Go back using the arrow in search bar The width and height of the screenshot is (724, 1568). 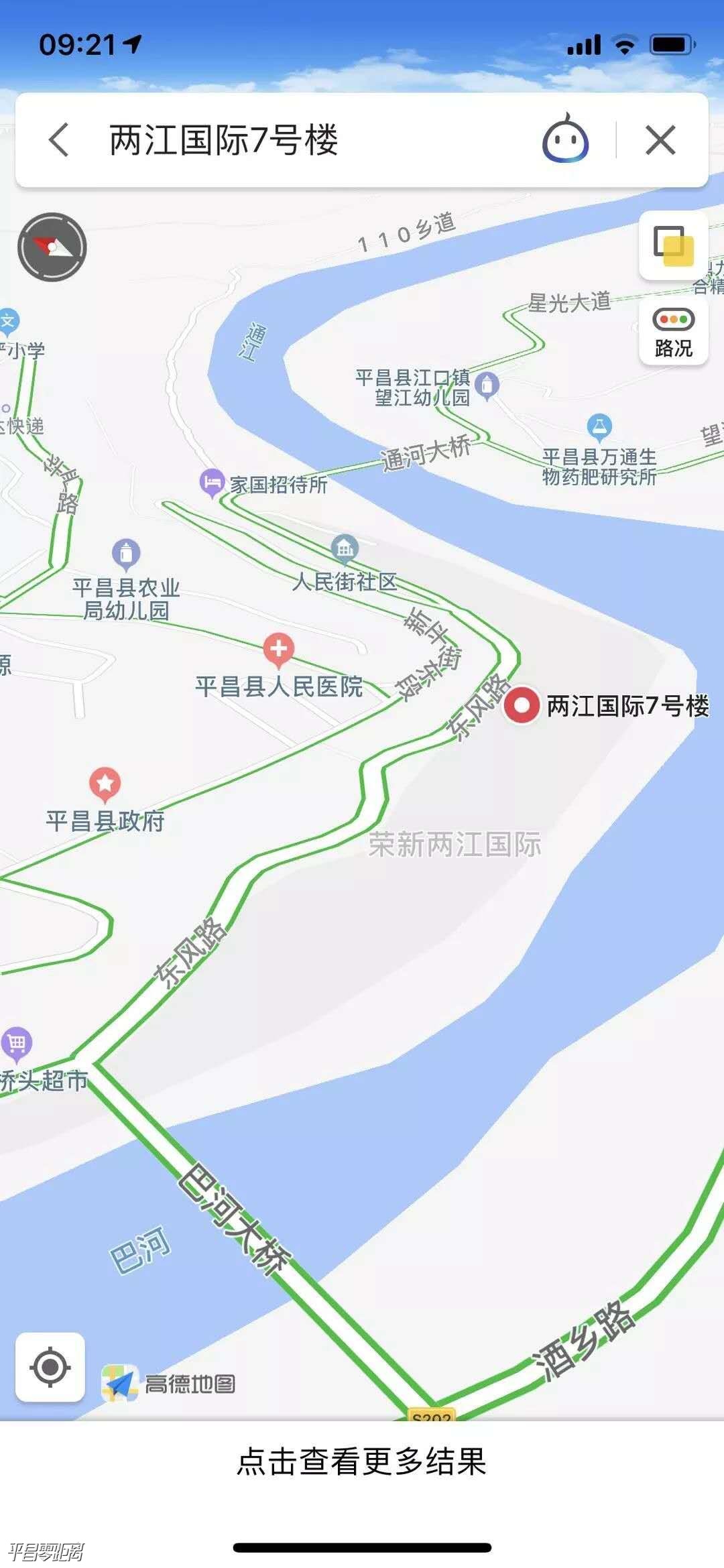(59, 140)
